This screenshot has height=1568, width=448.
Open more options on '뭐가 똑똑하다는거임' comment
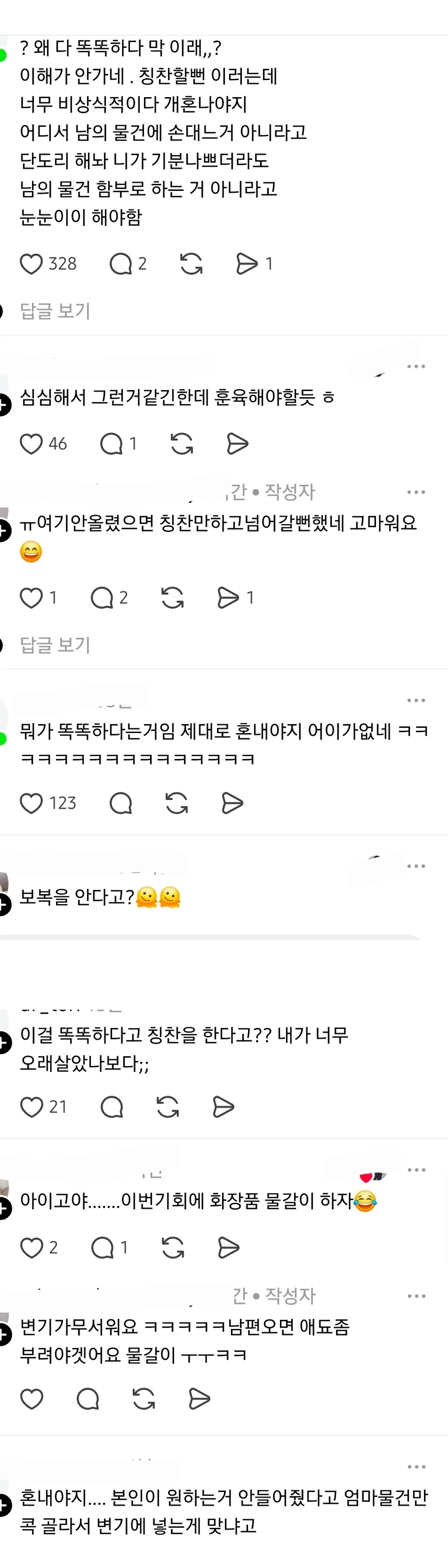tap(416, 700)
